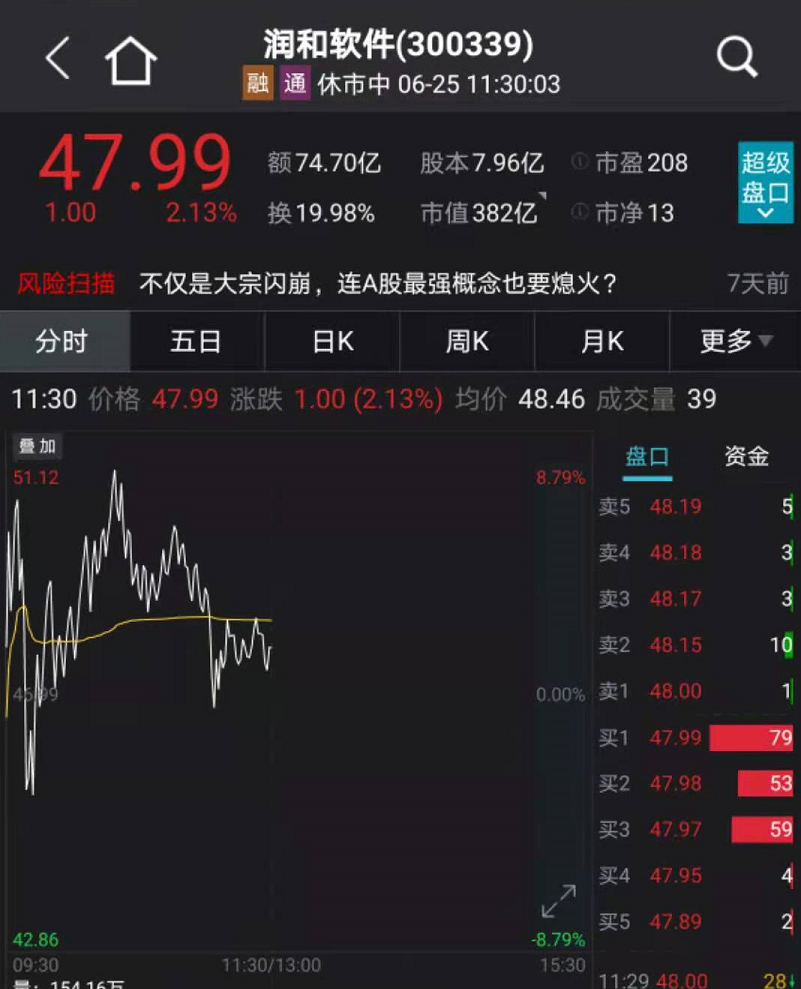Screen dimensions: 801x989
Task: Select the 五日 five-day tab
Action: pos(196,341)
